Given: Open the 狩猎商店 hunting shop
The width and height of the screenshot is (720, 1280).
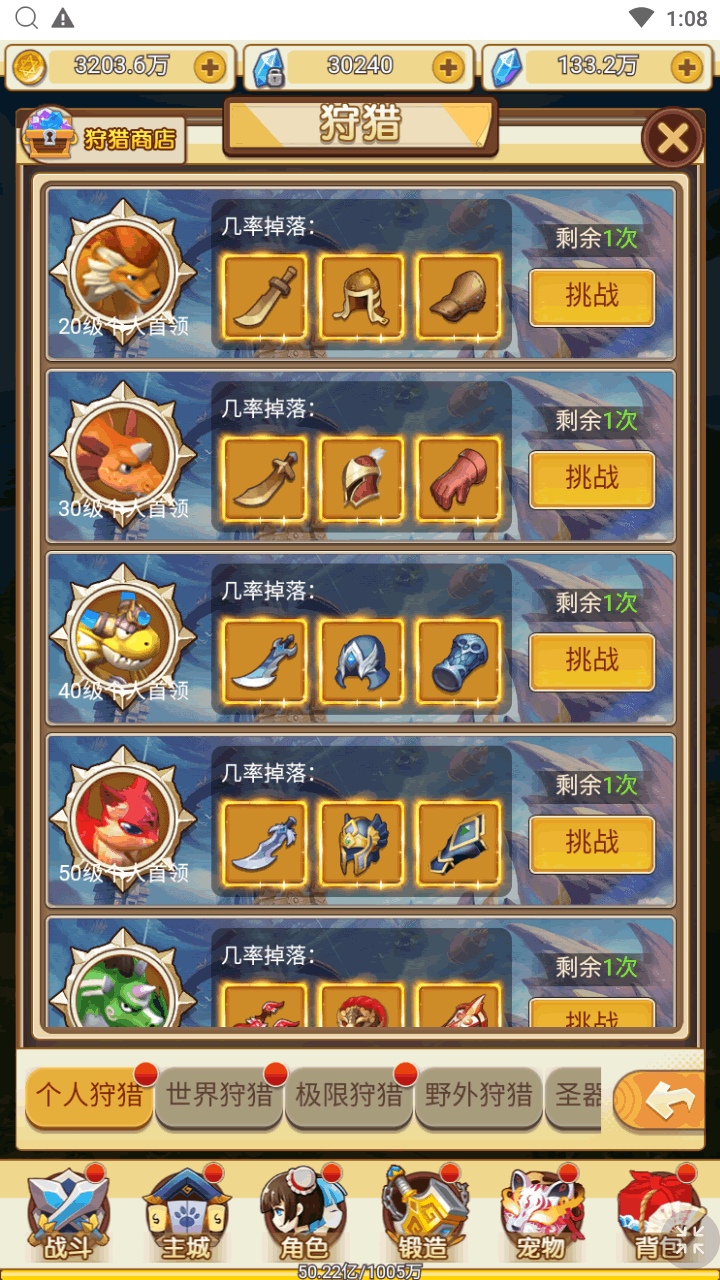Looking at the screenshot, I should coord(102,137).
